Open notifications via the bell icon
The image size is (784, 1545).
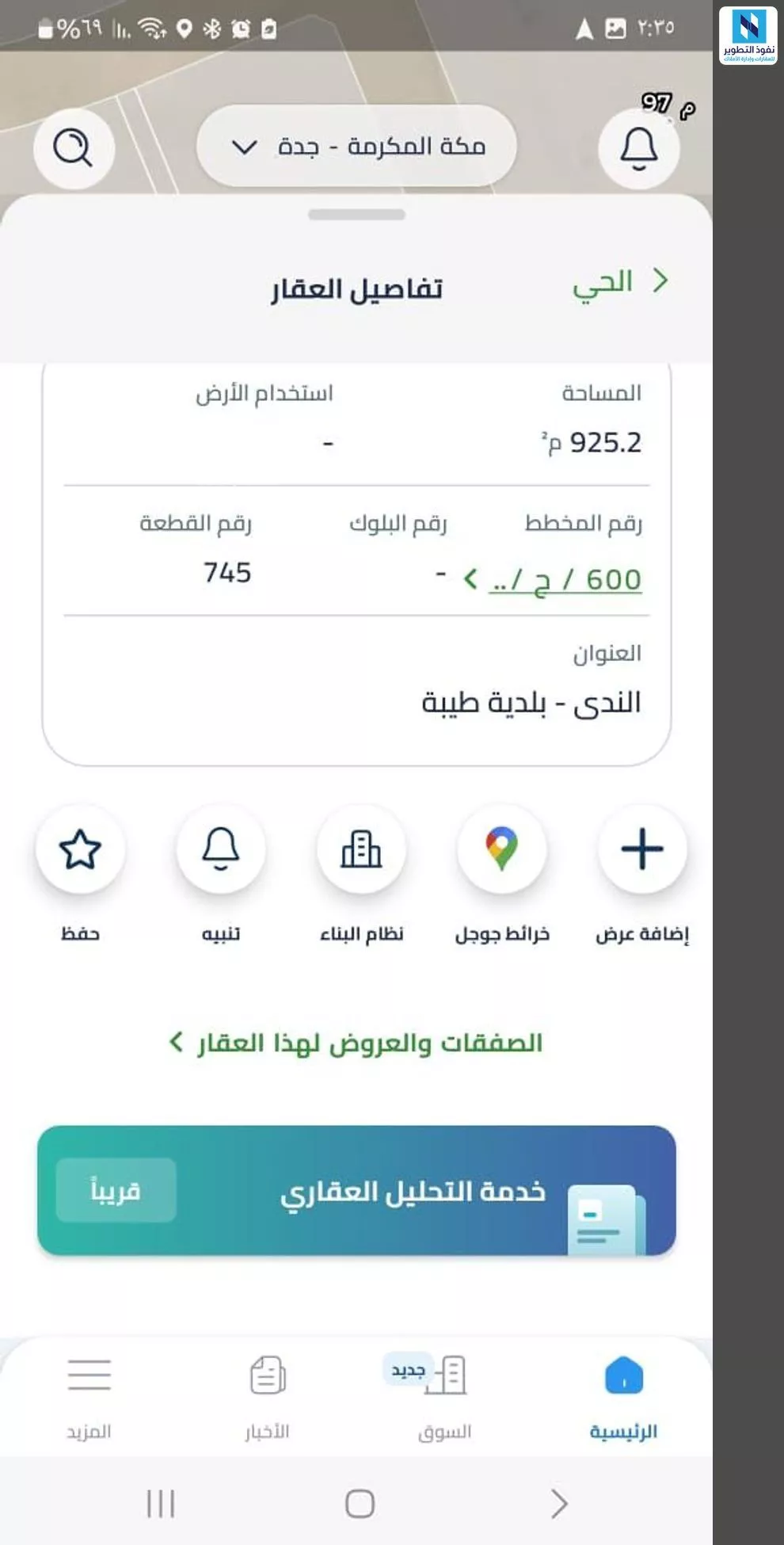pos(638,147)
